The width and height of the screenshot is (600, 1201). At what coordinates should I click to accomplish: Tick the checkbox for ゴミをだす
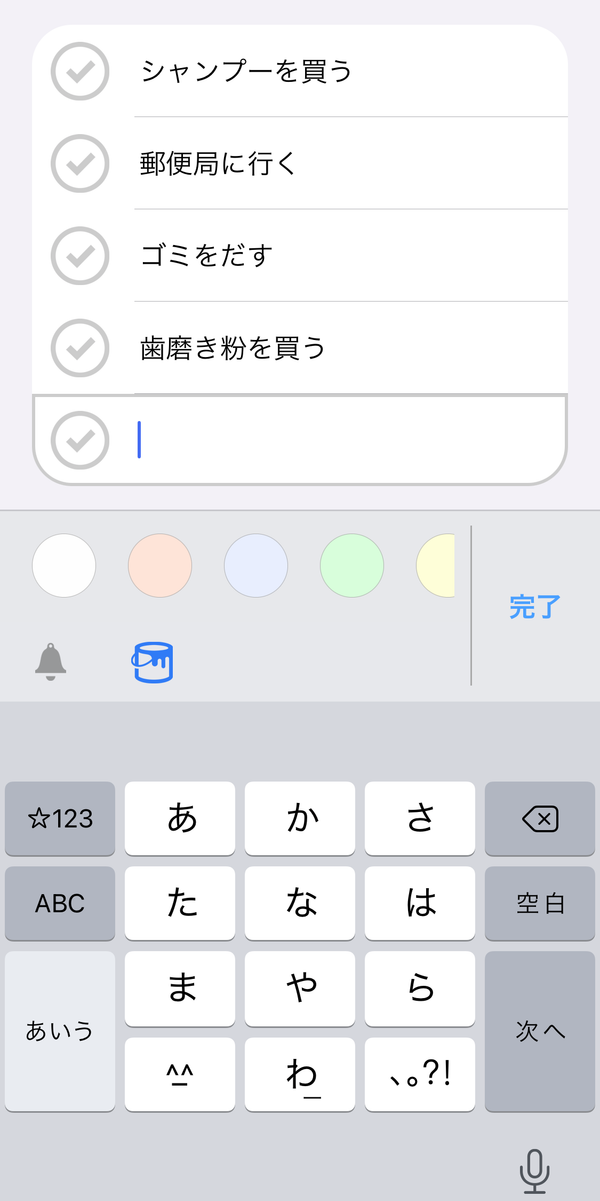tap(80, 255)
